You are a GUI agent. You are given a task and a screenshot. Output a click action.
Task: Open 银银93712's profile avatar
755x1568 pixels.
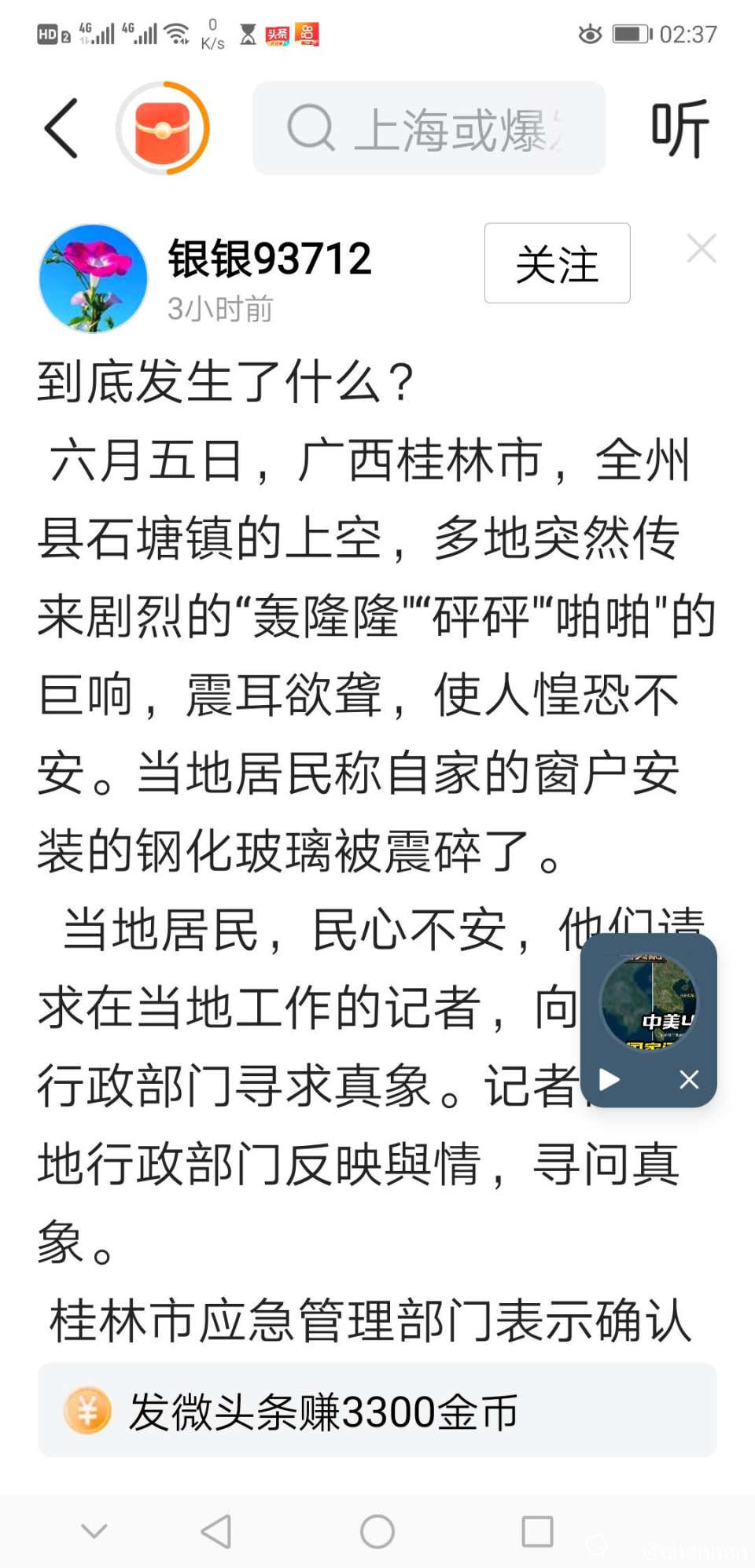point(94,278)
